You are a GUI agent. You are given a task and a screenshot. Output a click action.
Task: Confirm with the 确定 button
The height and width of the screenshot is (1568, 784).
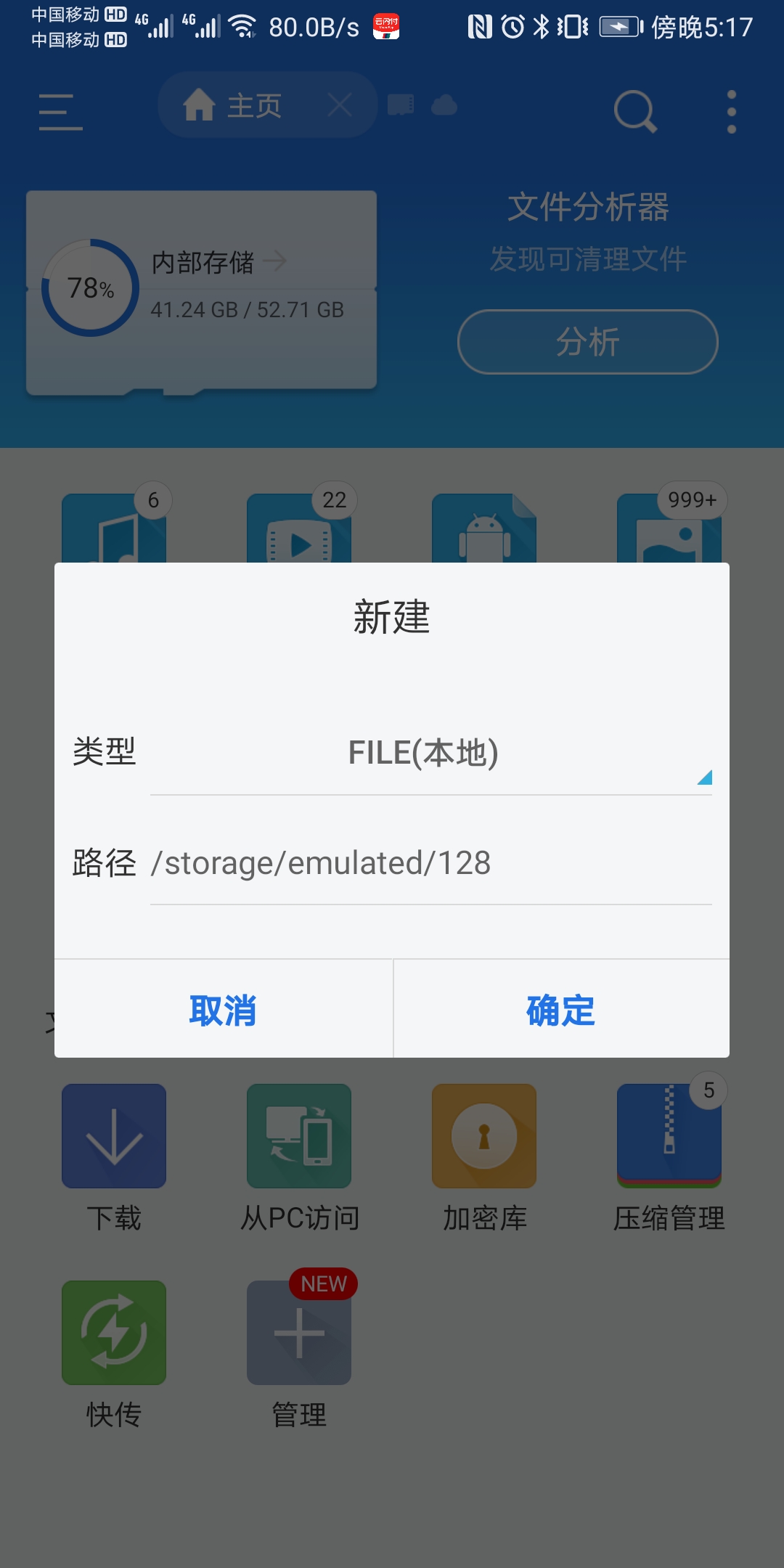point(560,1010)
